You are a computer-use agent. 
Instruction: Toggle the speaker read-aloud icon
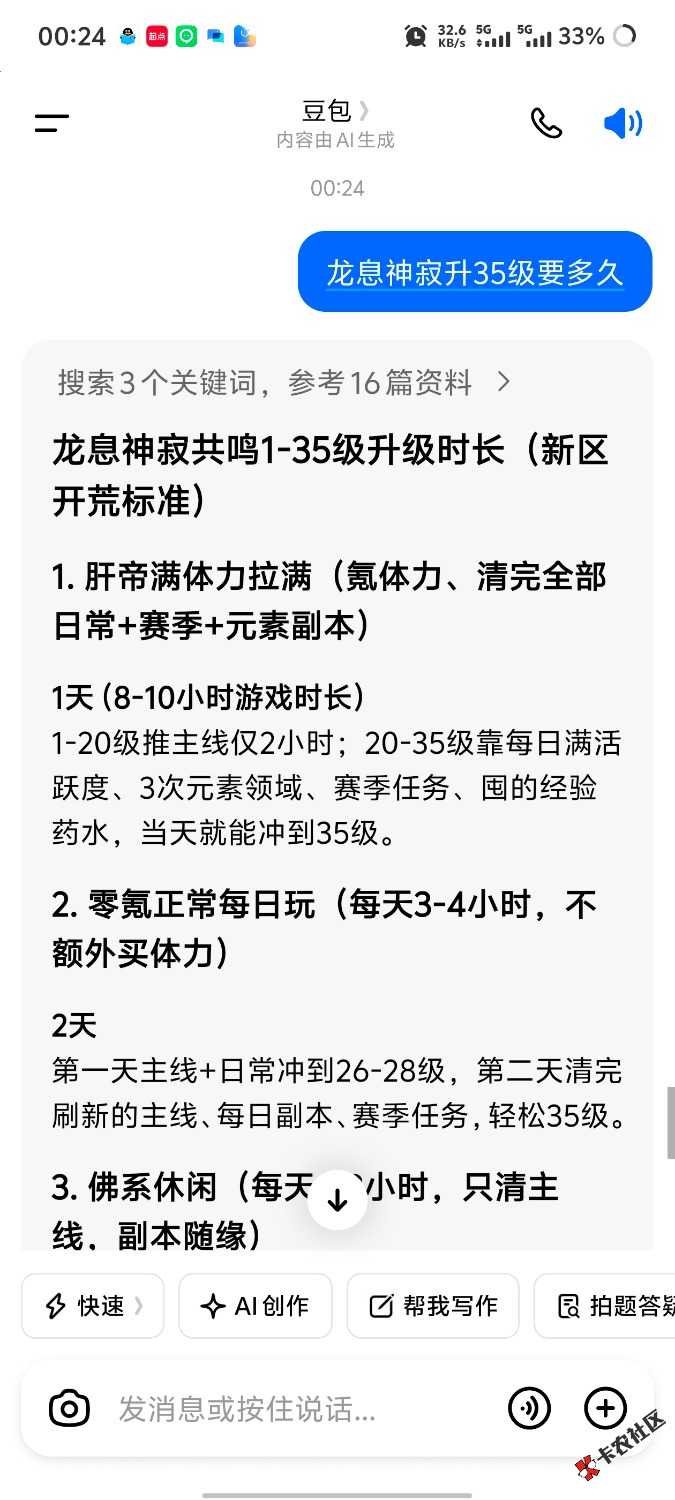(623, 124)
